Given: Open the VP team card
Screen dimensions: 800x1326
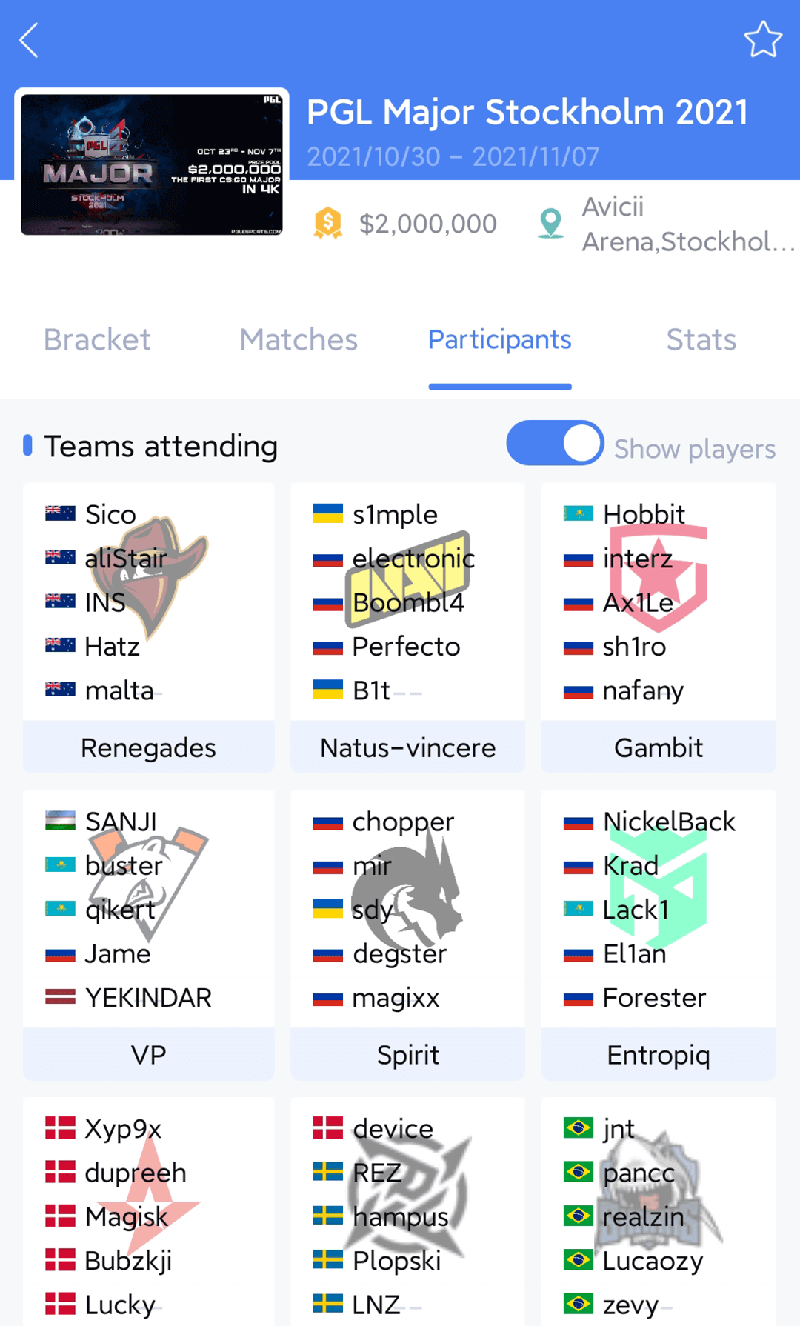Looking at the screenshot, I should [149, 935].
